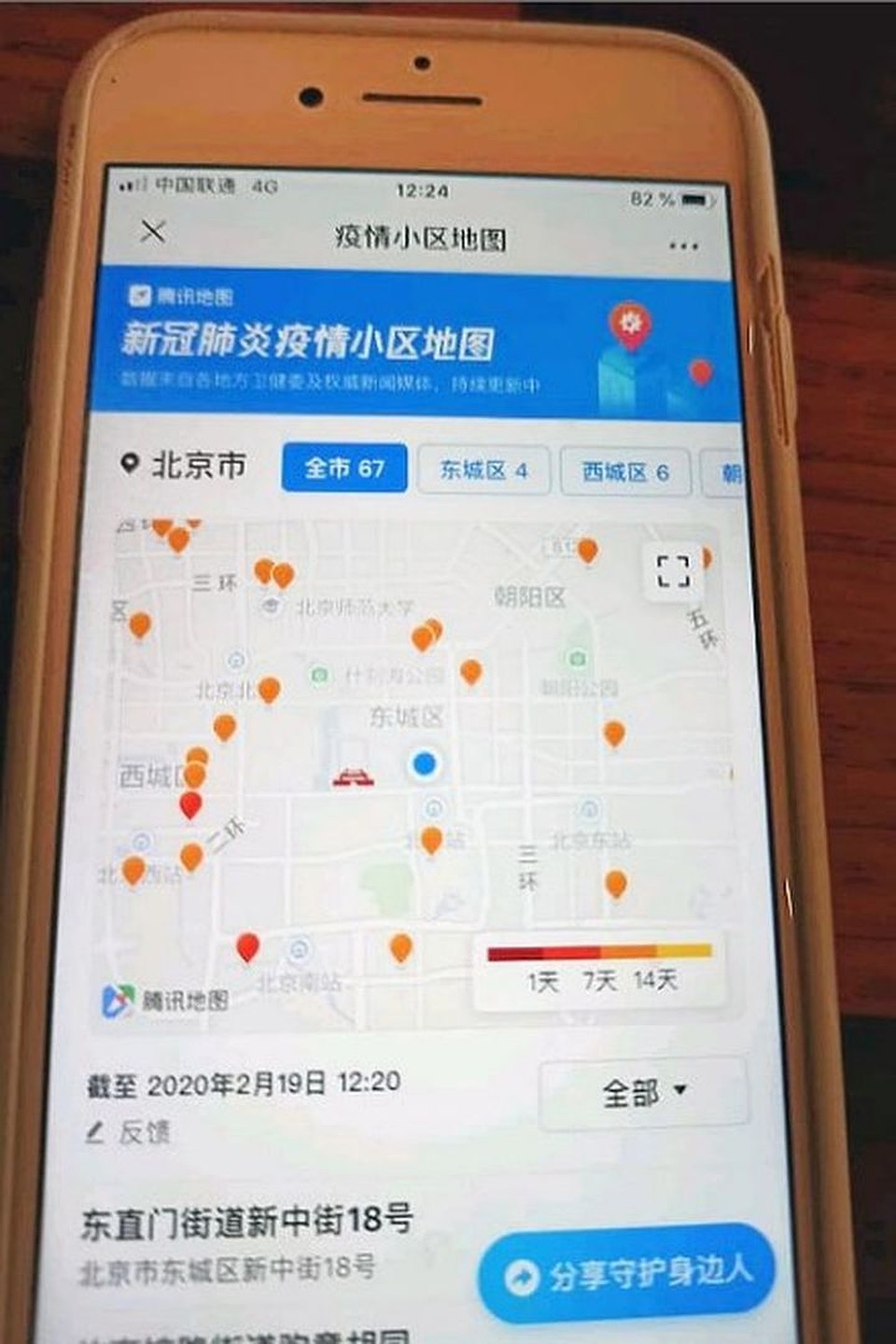
Task: Filter by 西城区 6 district
Action: [625, 472]
